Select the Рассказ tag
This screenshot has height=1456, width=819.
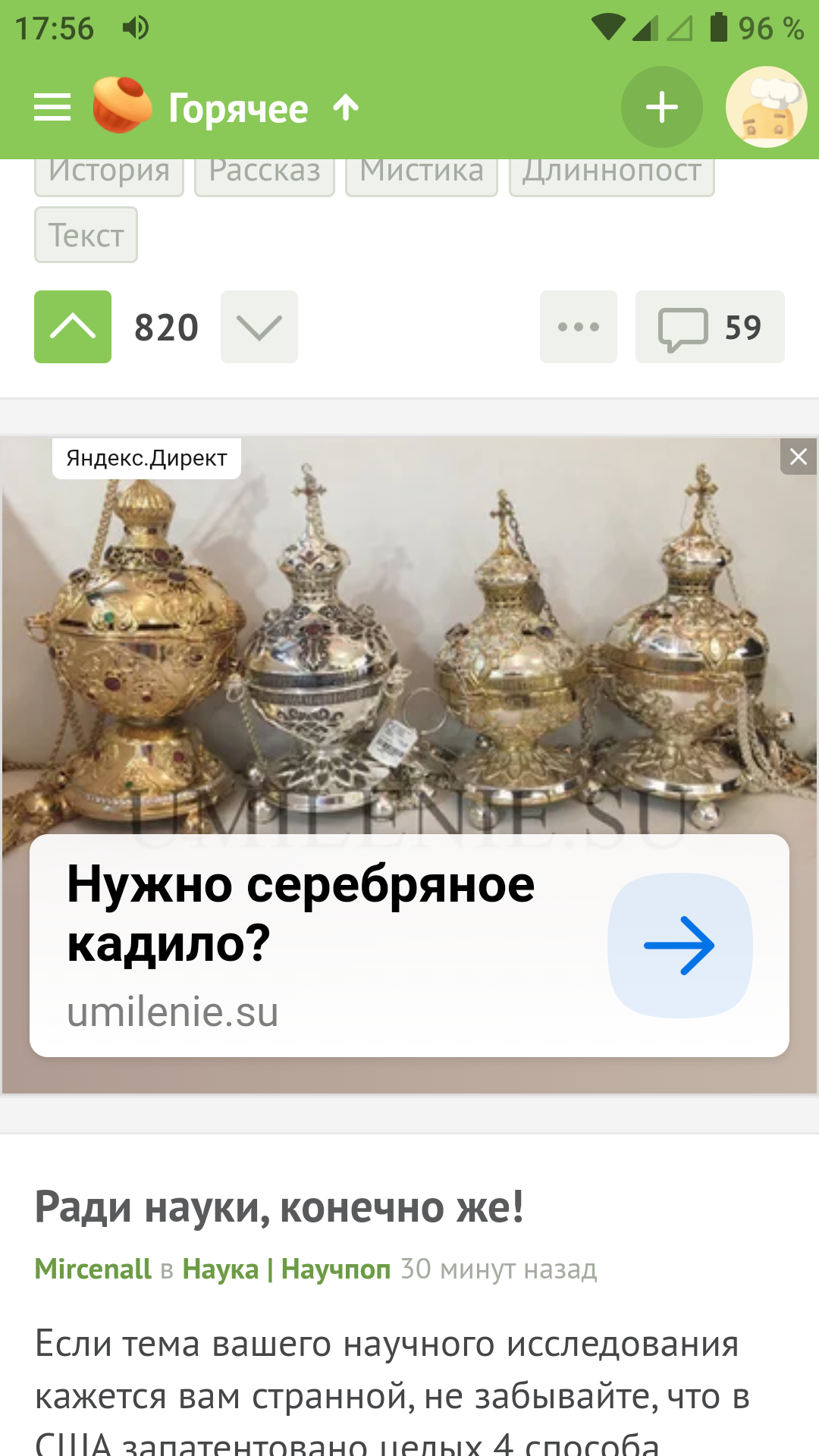(x=265, y=174)
